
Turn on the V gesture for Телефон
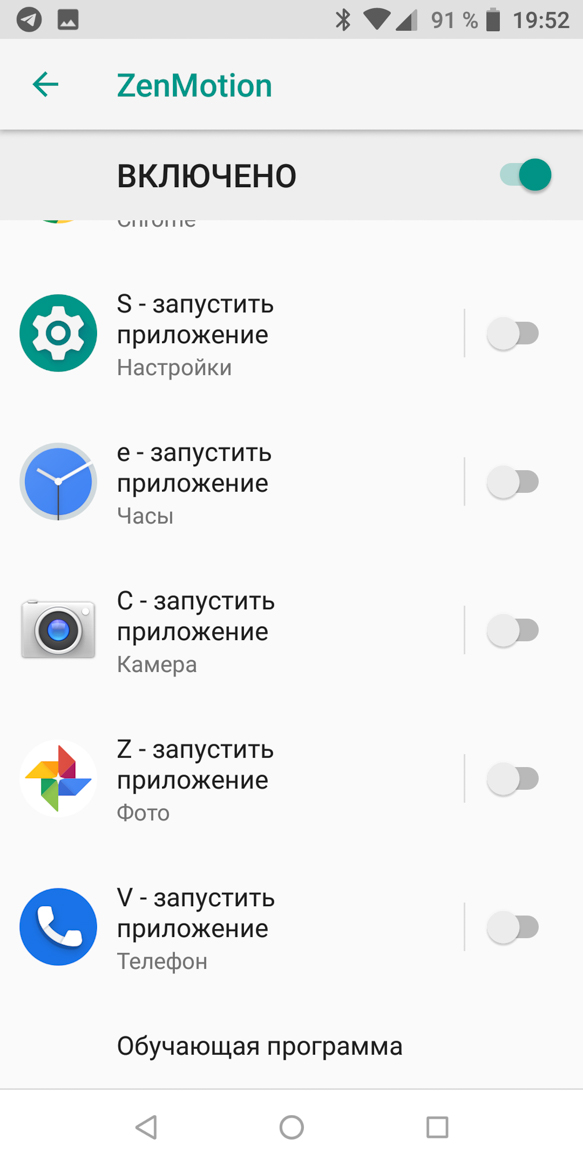point(512,927)
